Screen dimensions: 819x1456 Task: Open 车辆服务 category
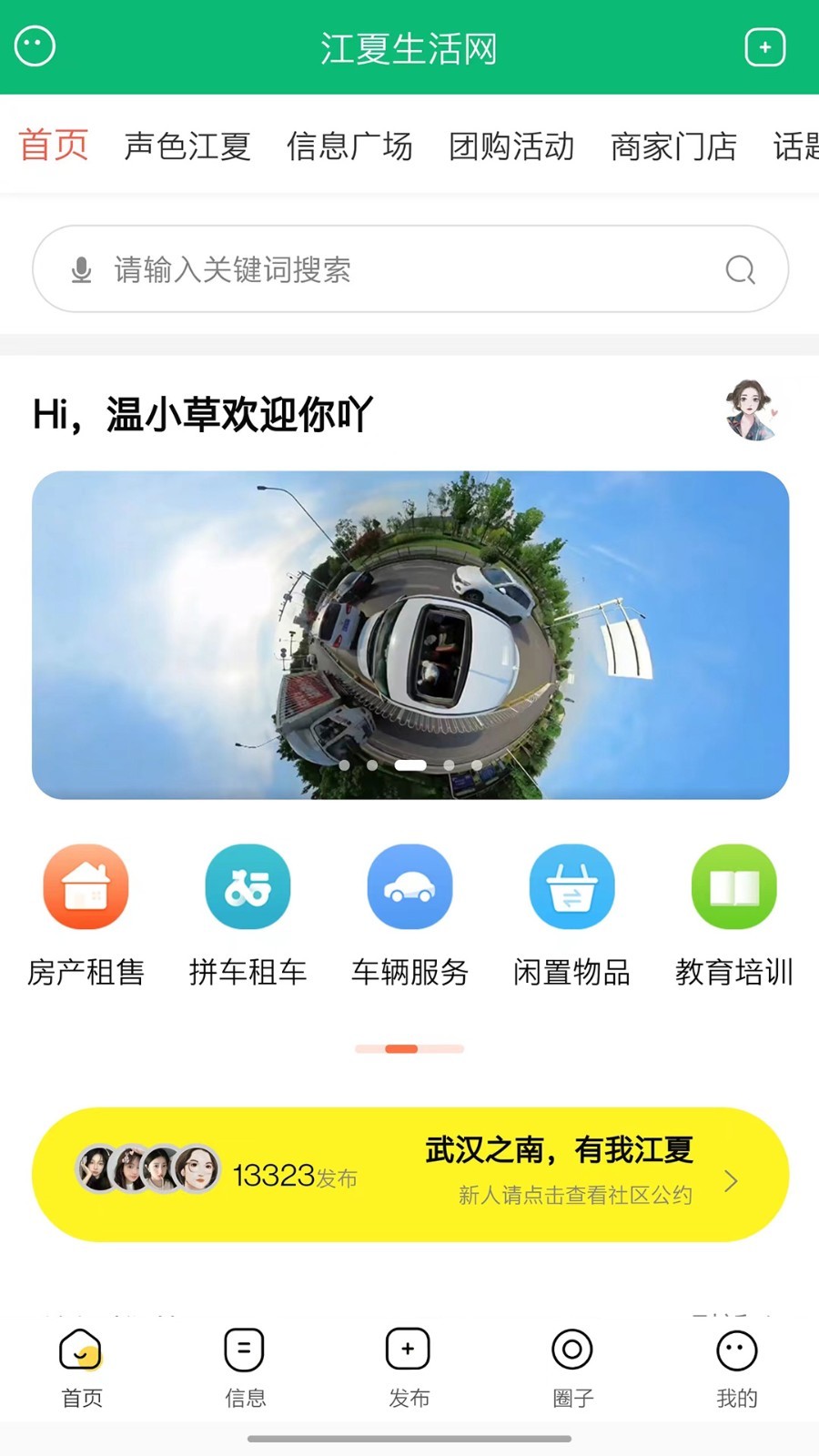tap(409, 915)
